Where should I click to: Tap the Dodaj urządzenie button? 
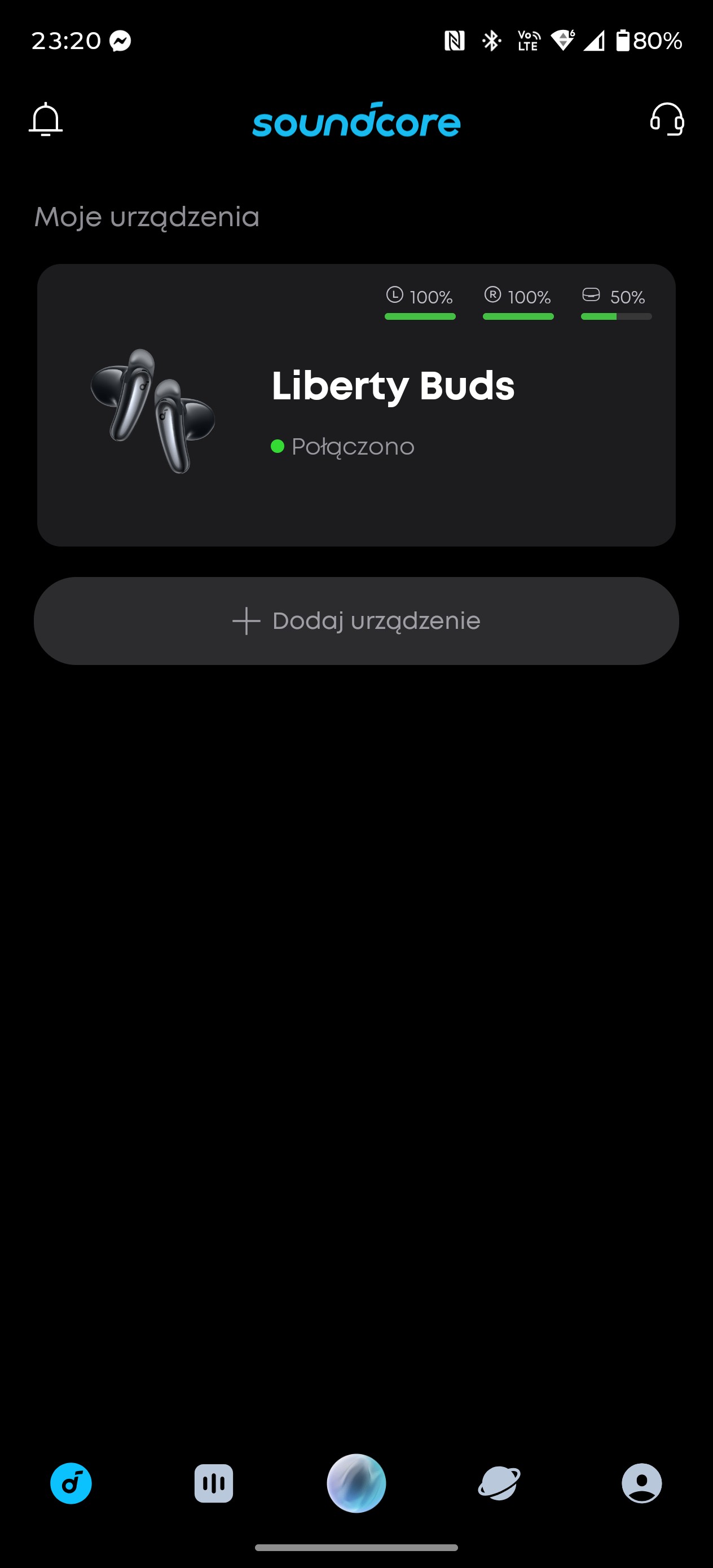356,621
